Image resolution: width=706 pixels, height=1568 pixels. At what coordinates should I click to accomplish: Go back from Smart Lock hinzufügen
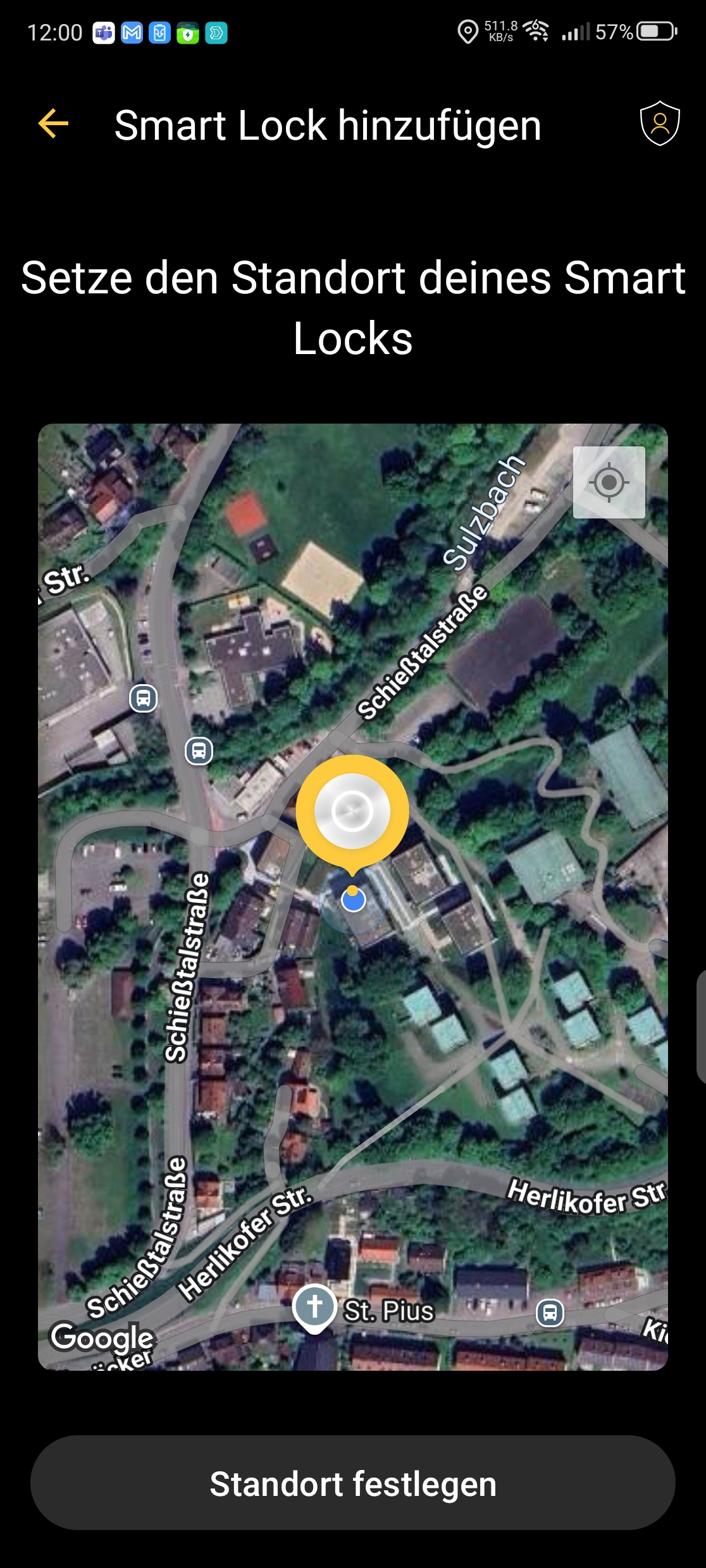coord(53,123)
